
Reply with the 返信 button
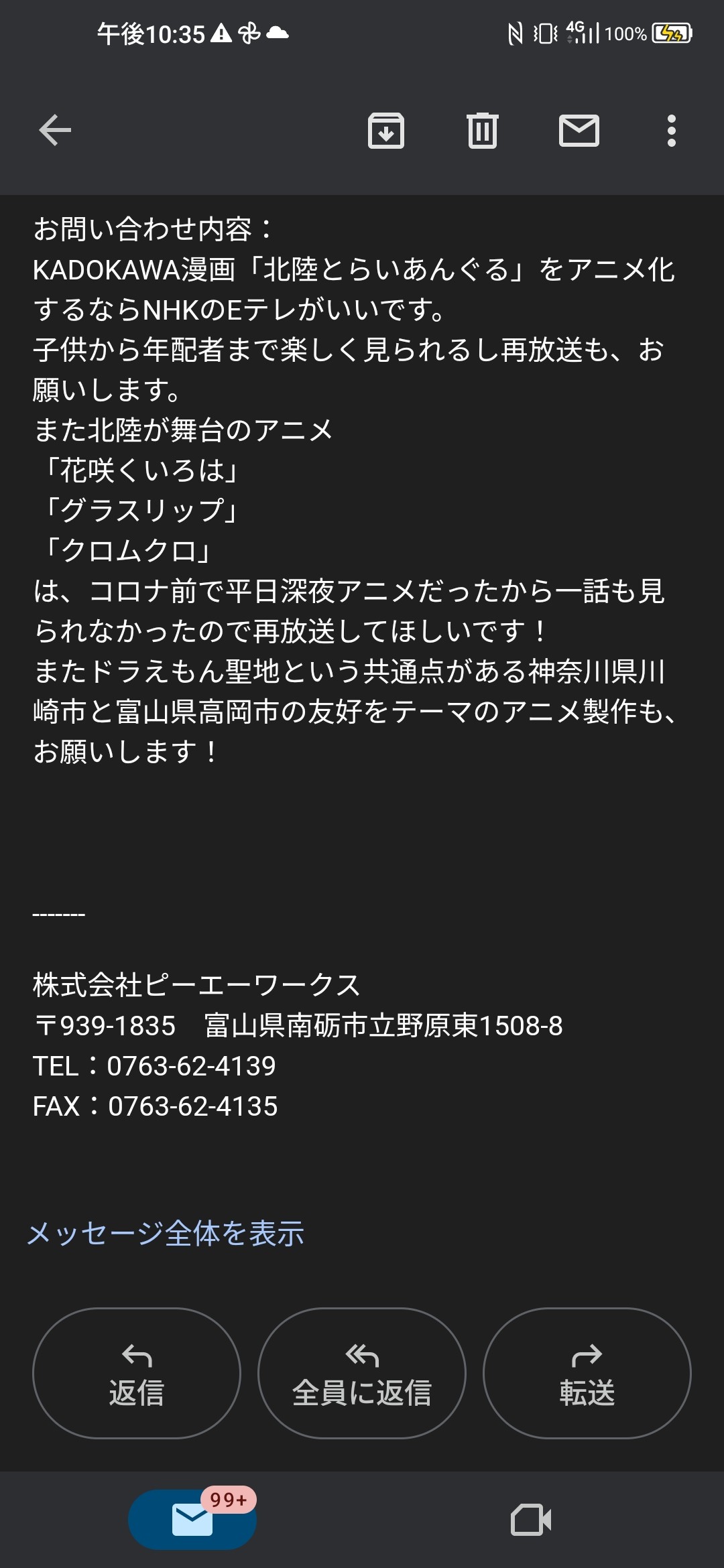pyautogui.click(x=137, y=1373)
